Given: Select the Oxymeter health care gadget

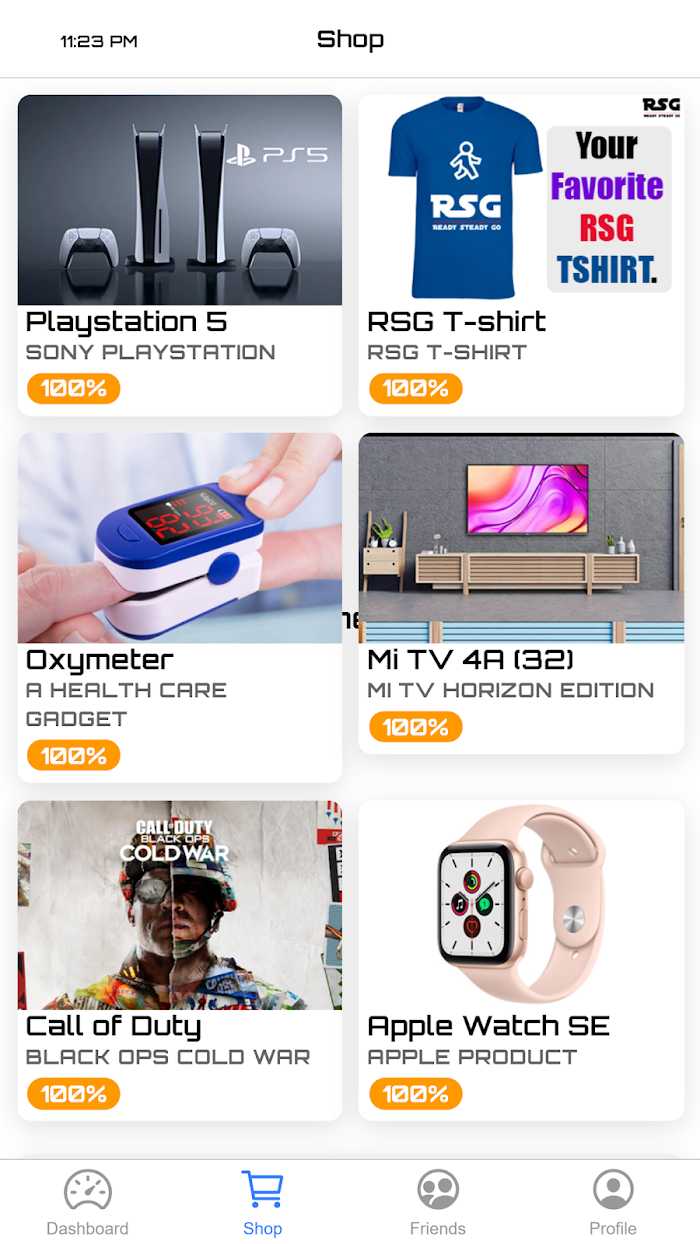Looking at the screenshot, I should 180,606.
